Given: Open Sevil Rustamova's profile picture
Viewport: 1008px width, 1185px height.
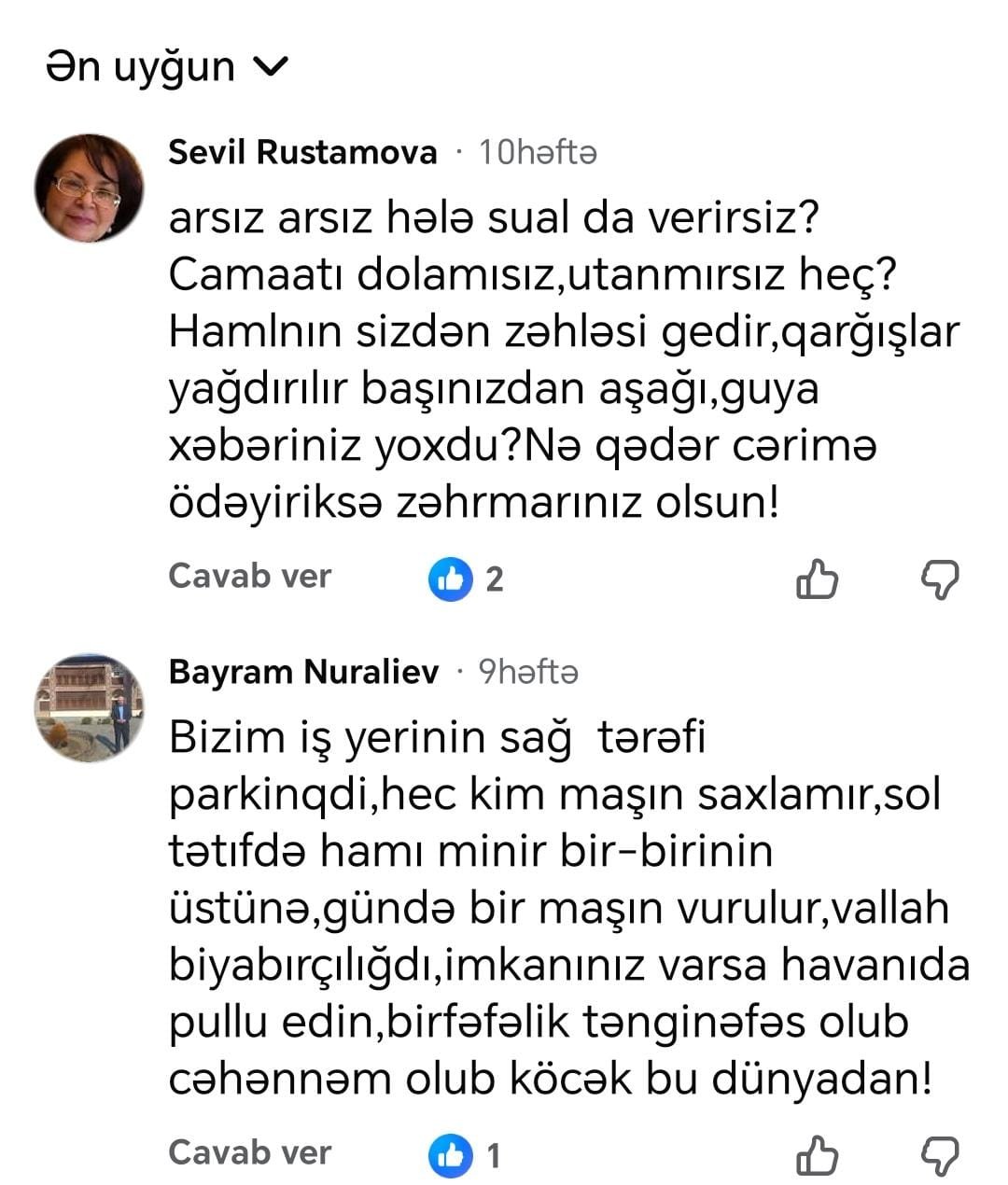Looking at the screenshot, I should (x=89, y=188).
